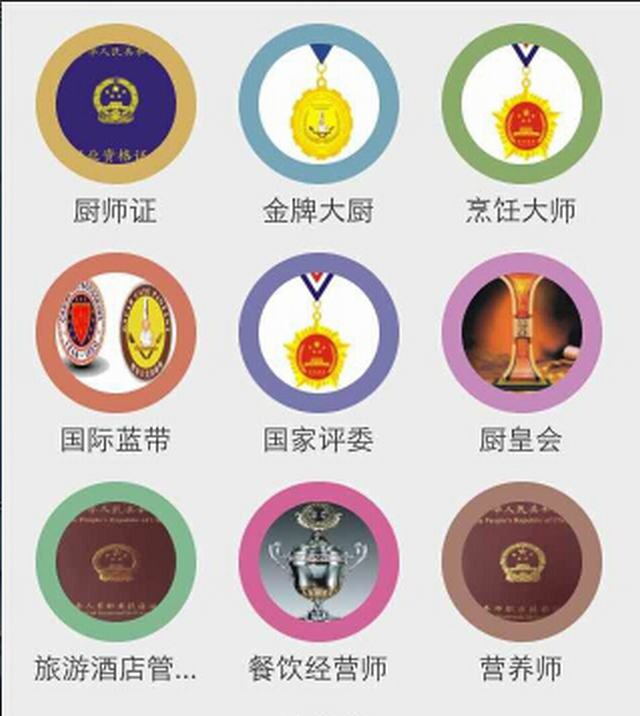Screen dimensions: 640x716
Task: View the 旅游酒店管... category
Action: 116,561
